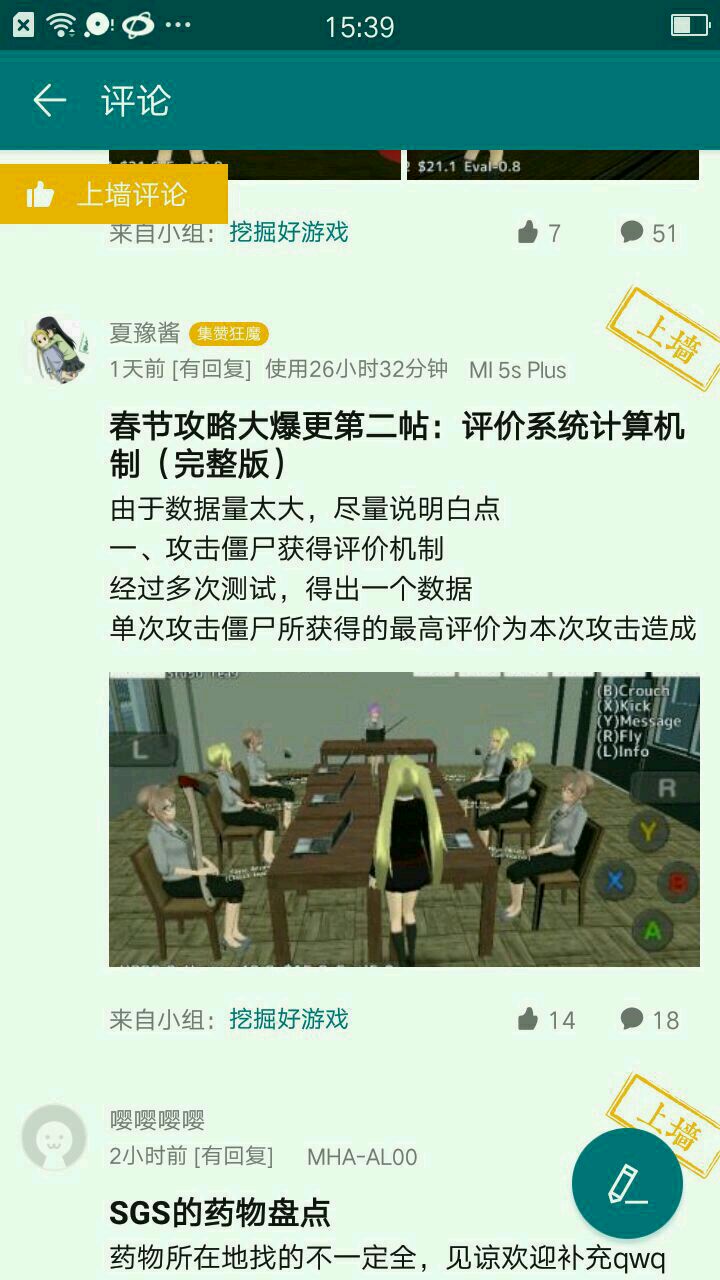
Task: Open the SGS的药物盘点 post
Action: tap(220, 1213)
